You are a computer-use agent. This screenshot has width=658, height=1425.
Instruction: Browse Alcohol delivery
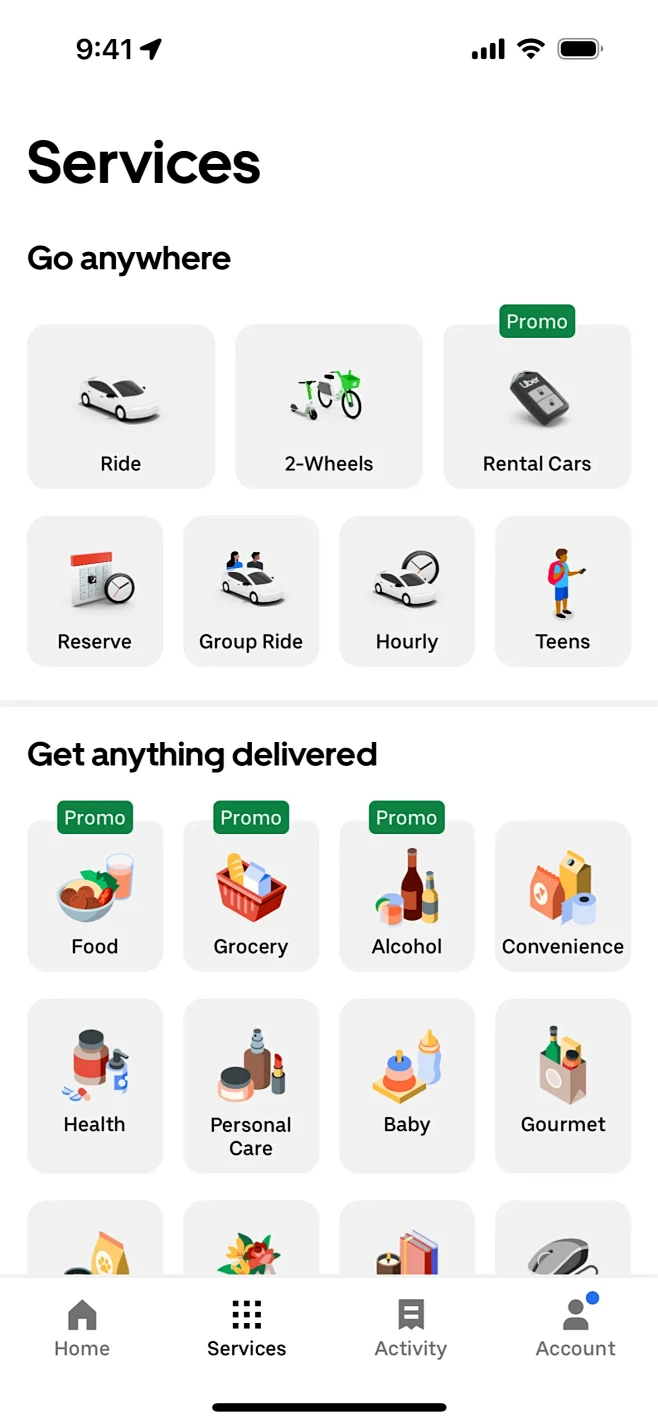407,896
